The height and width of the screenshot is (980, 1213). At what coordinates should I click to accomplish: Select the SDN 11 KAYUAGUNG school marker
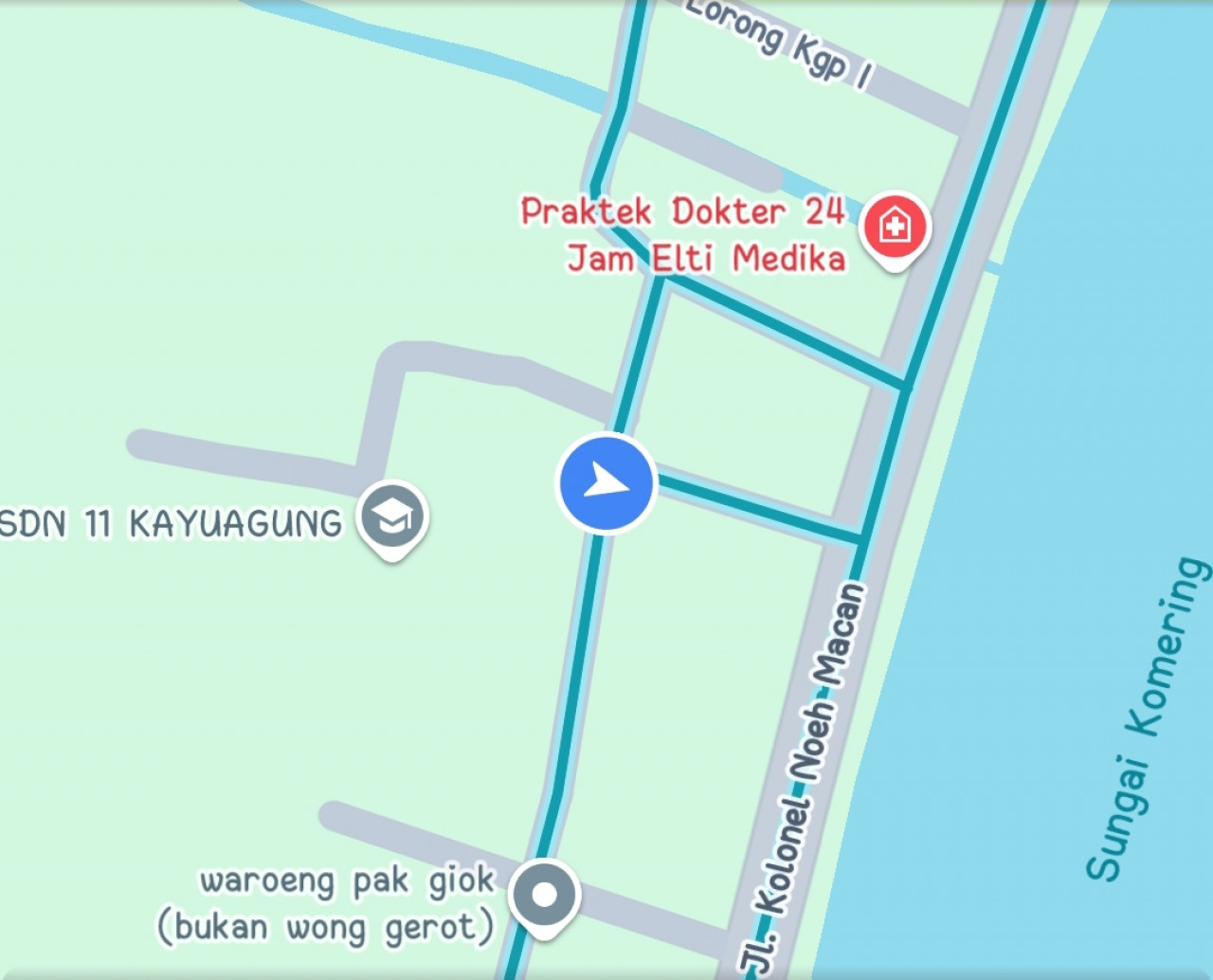click(x=392, y=517)
